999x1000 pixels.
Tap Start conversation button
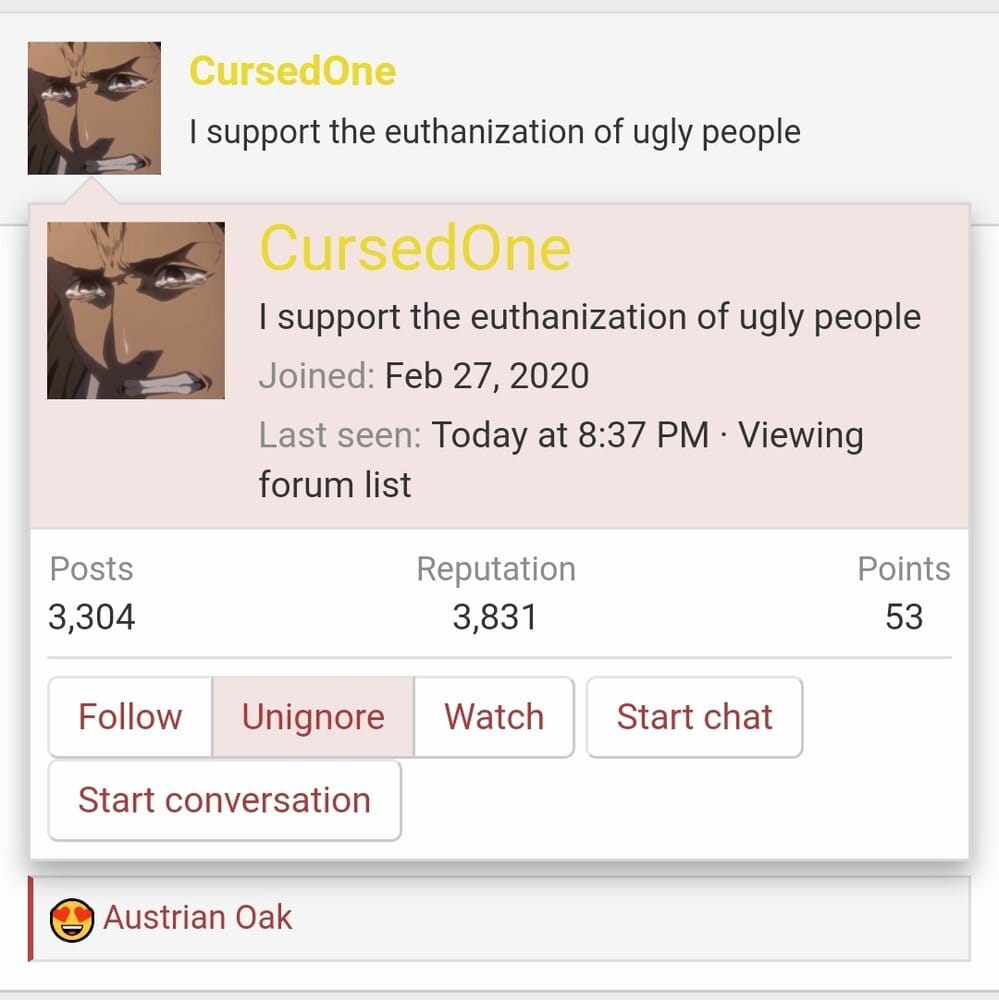tap(224, 800)
